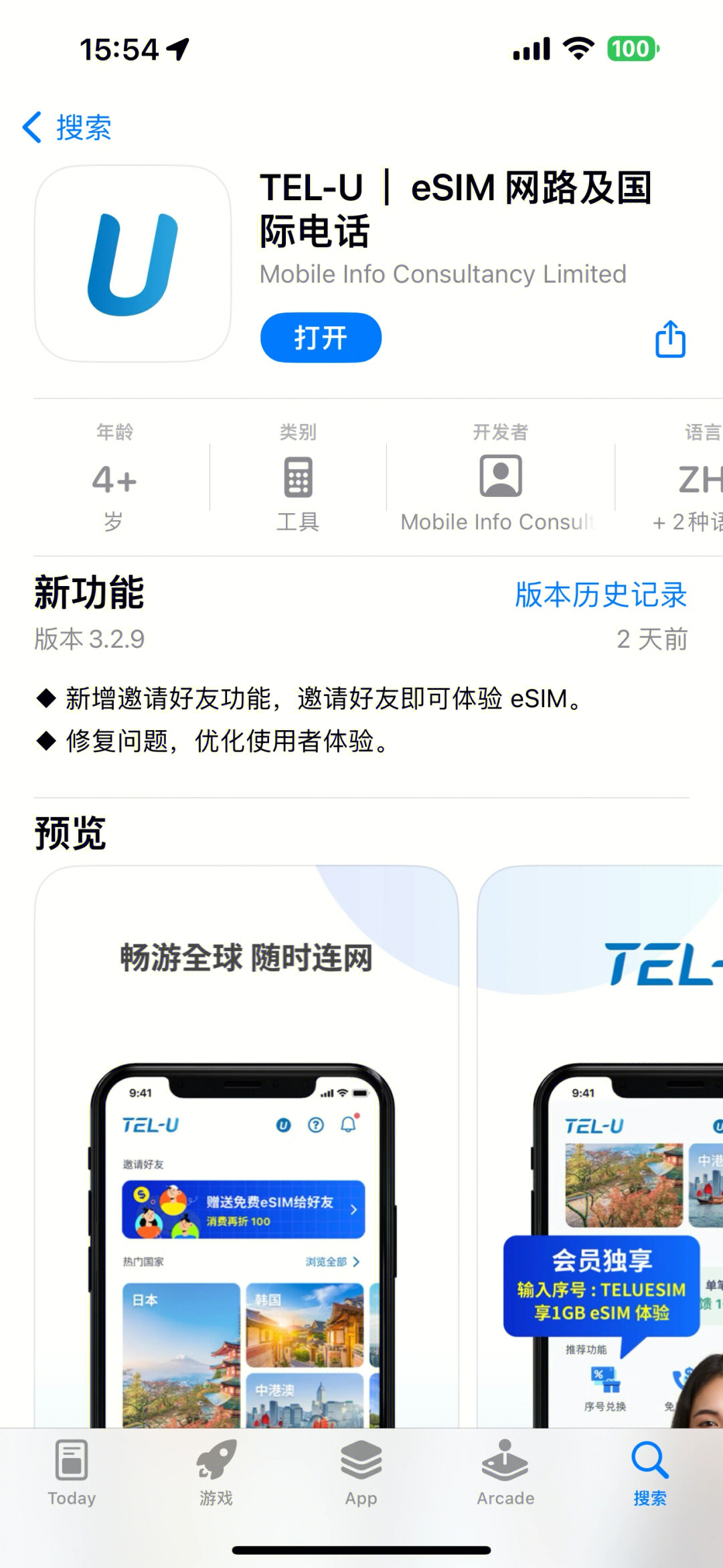Share the TEL-U app
Image resolution: width=723 pixels, height=1568 pixels.
click(670, 339)
